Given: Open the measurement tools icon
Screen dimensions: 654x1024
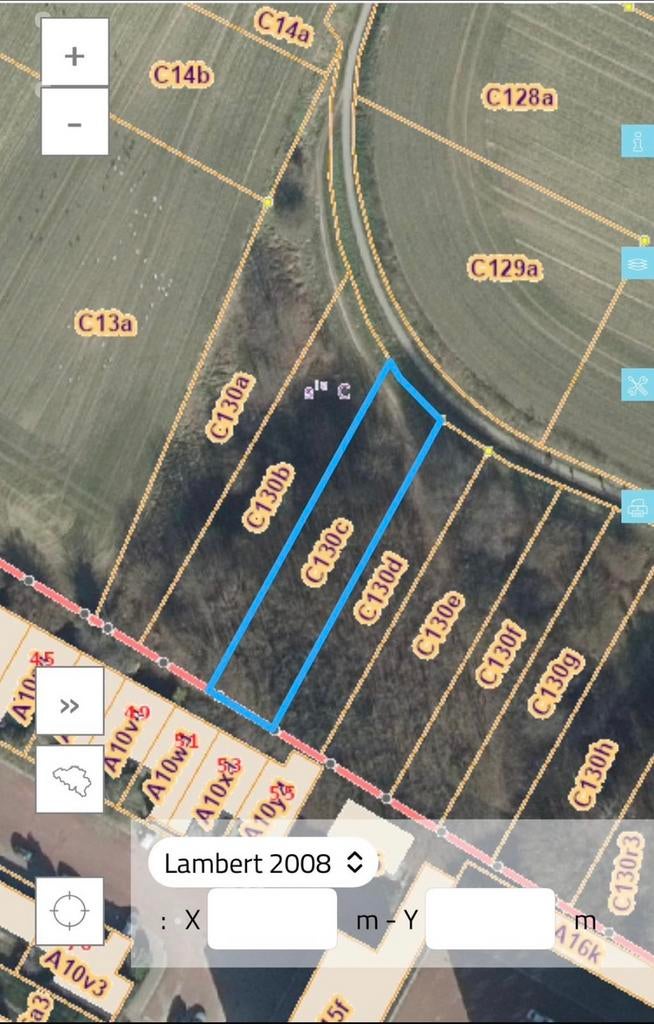Looking at the screenshot, I should [x=637, y=384].
